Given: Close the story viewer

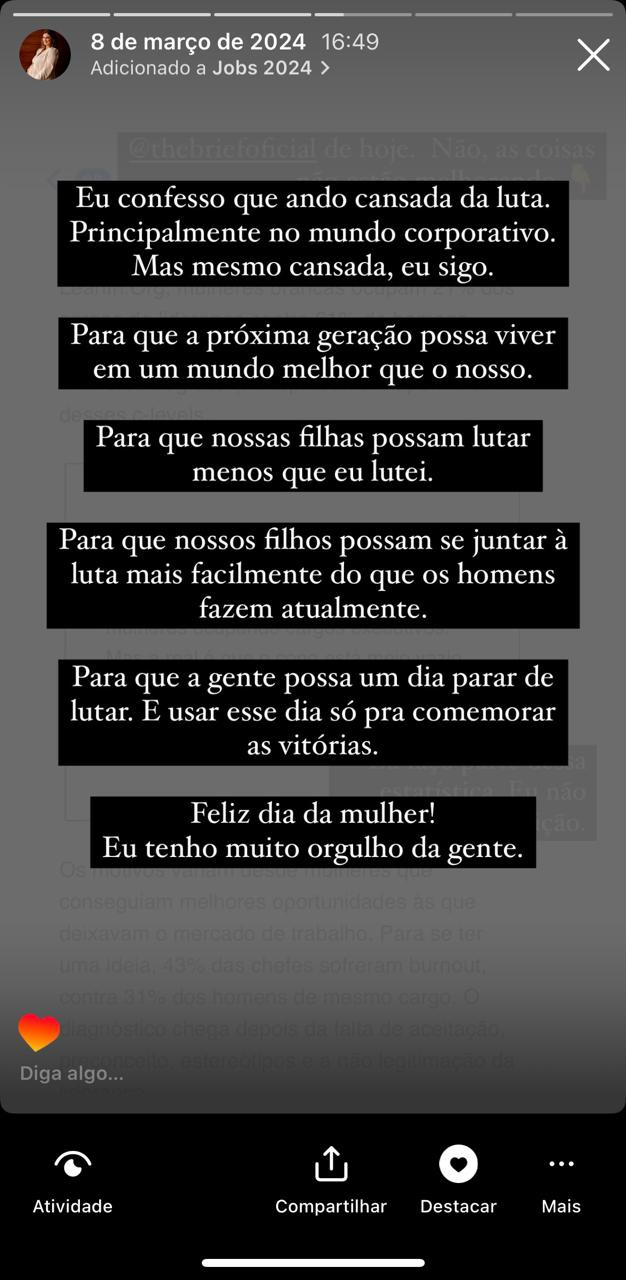Looking at the screenshot, I should tap(593, 55).
